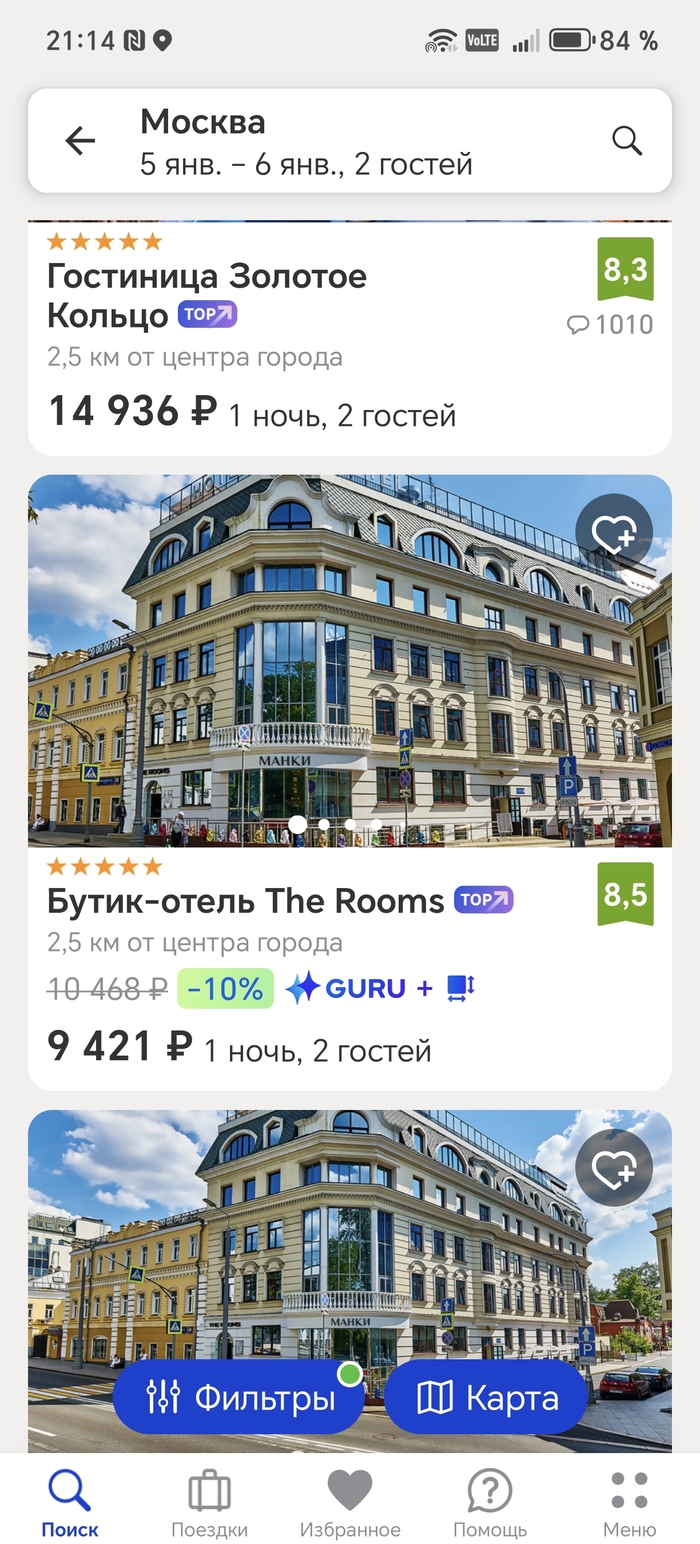The width and height of the screenshot is (700, 1544).
Task: Switch to the Поиск tab
Action: (70, 1503)
